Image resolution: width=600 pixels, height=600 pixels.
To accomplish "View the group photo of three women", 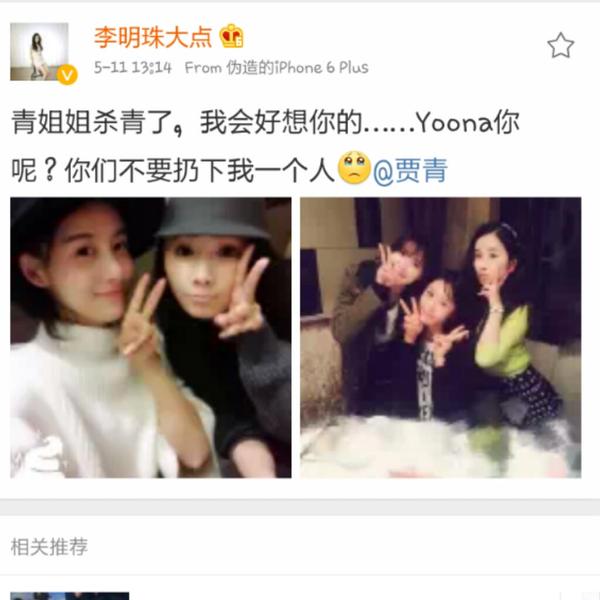I will point(441,337).
